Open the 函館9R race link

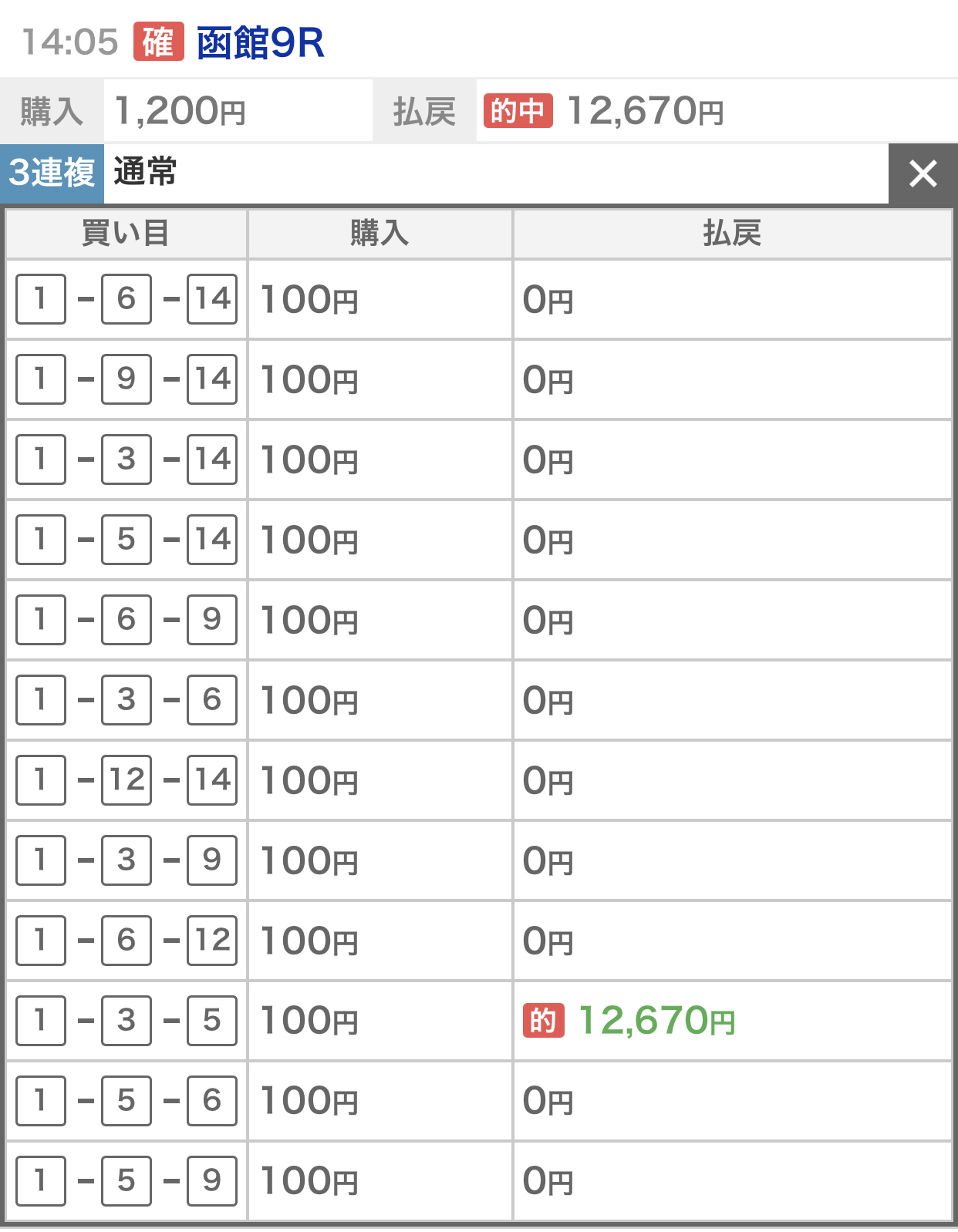coord(260,42)
